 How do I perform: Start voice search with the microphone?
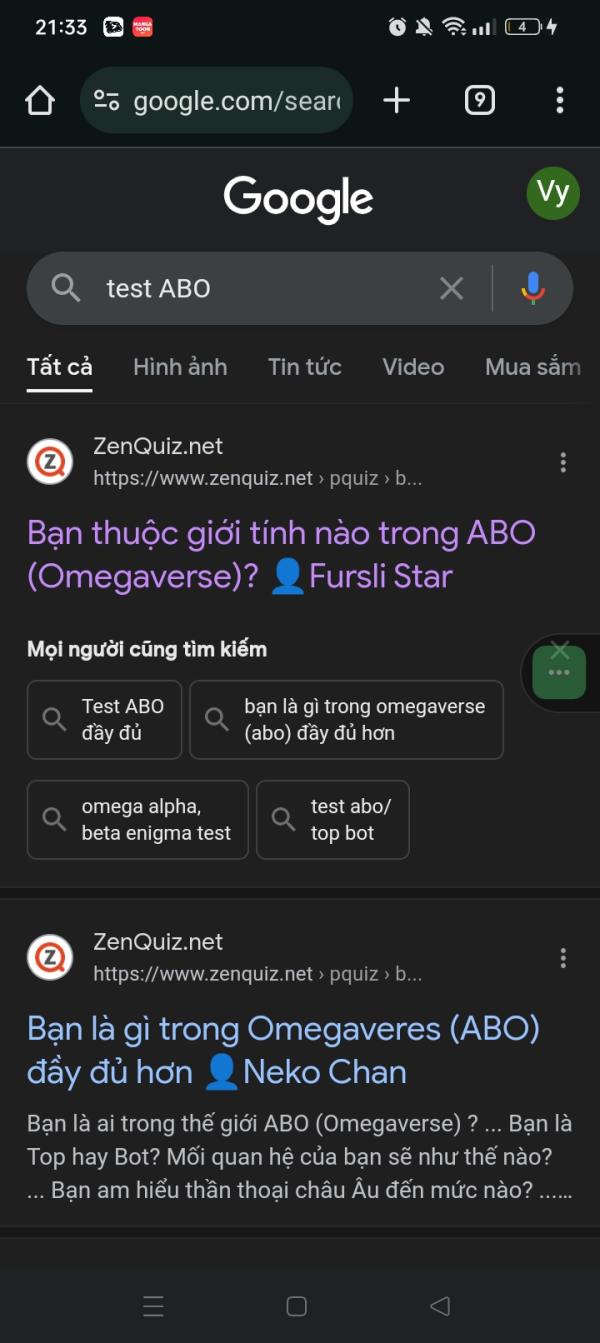[533, 289]
